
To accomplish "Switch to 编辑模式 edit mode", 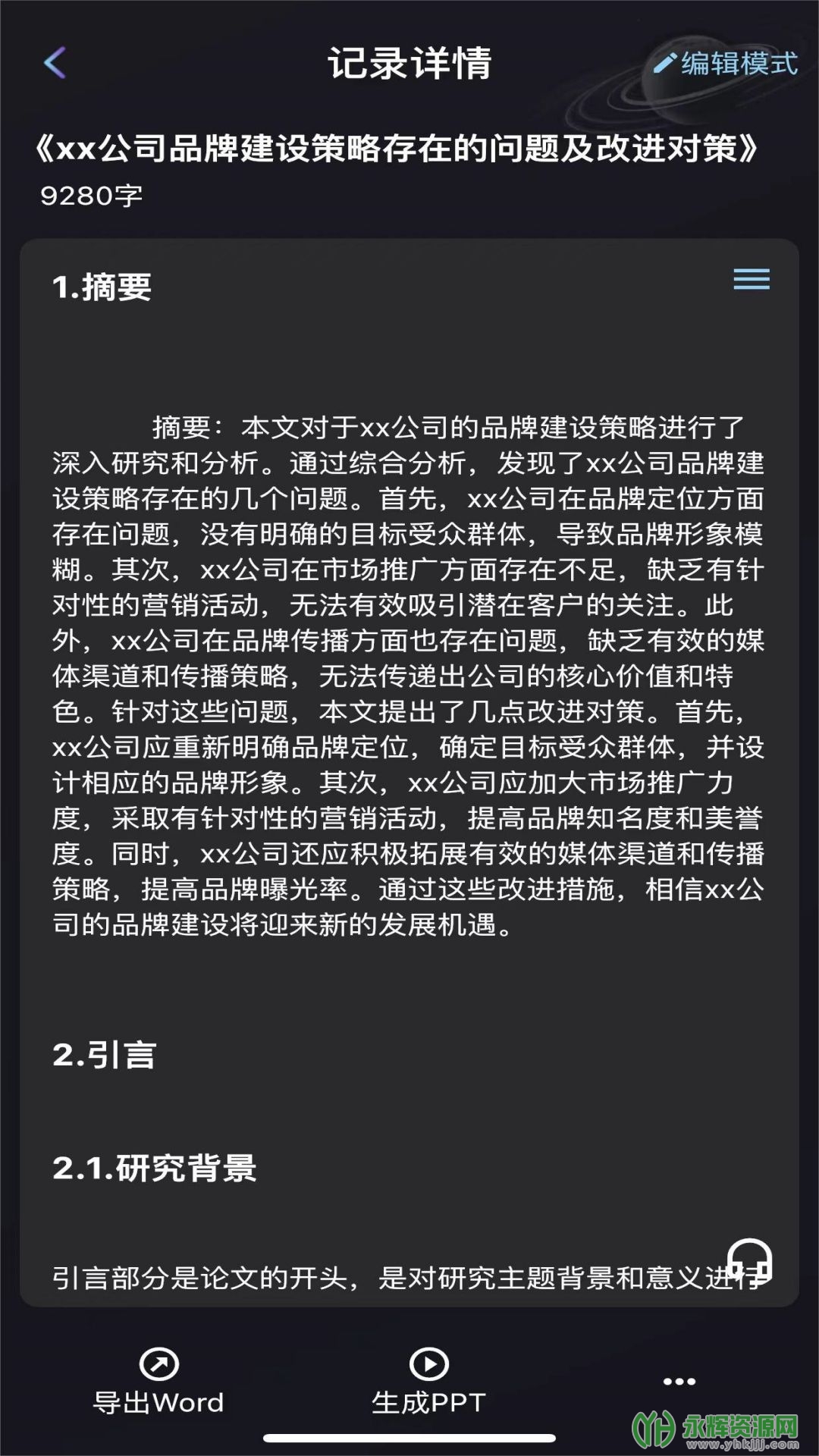I will pos(726,64).
